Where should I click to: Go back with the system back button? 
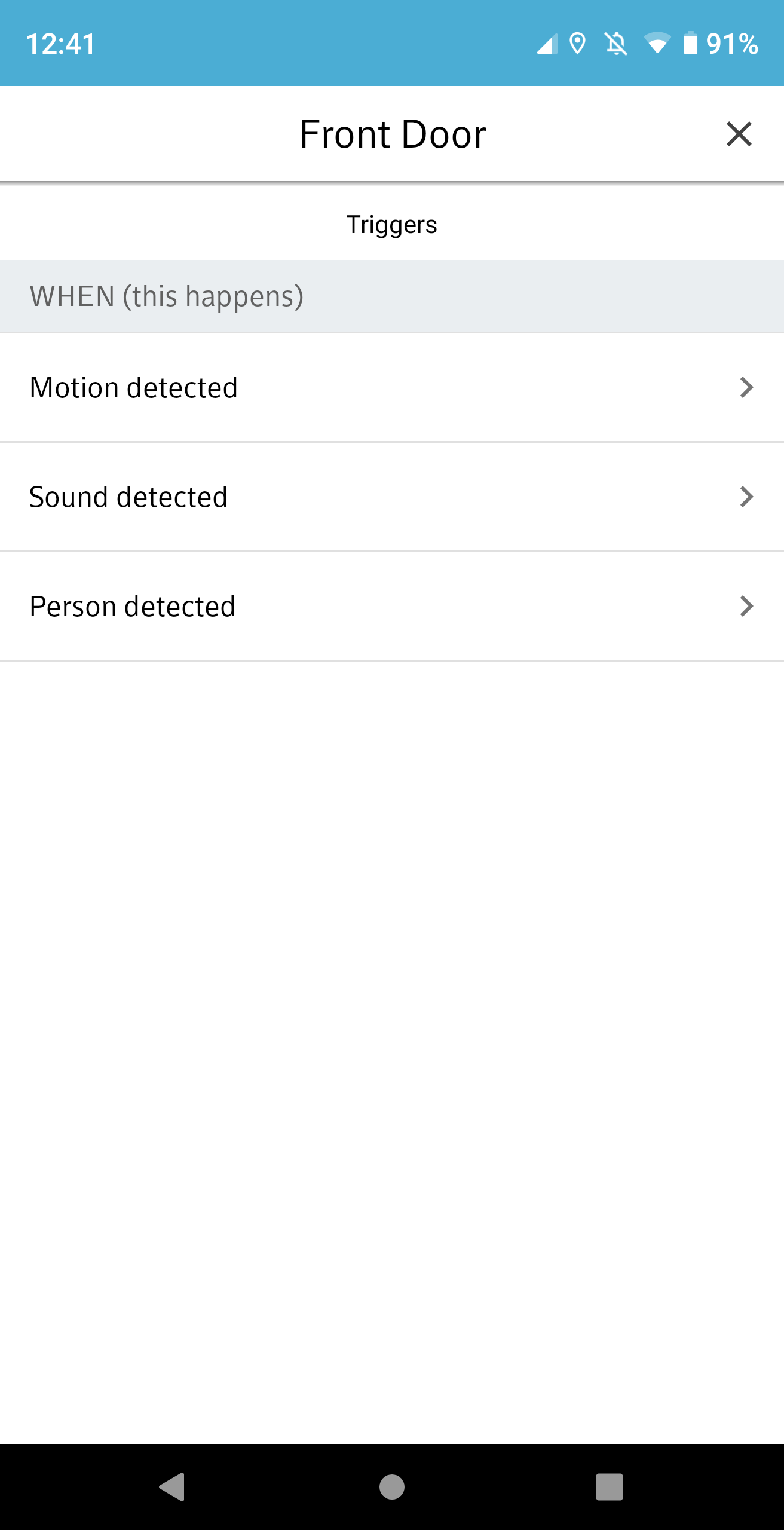click(173, 1486)
